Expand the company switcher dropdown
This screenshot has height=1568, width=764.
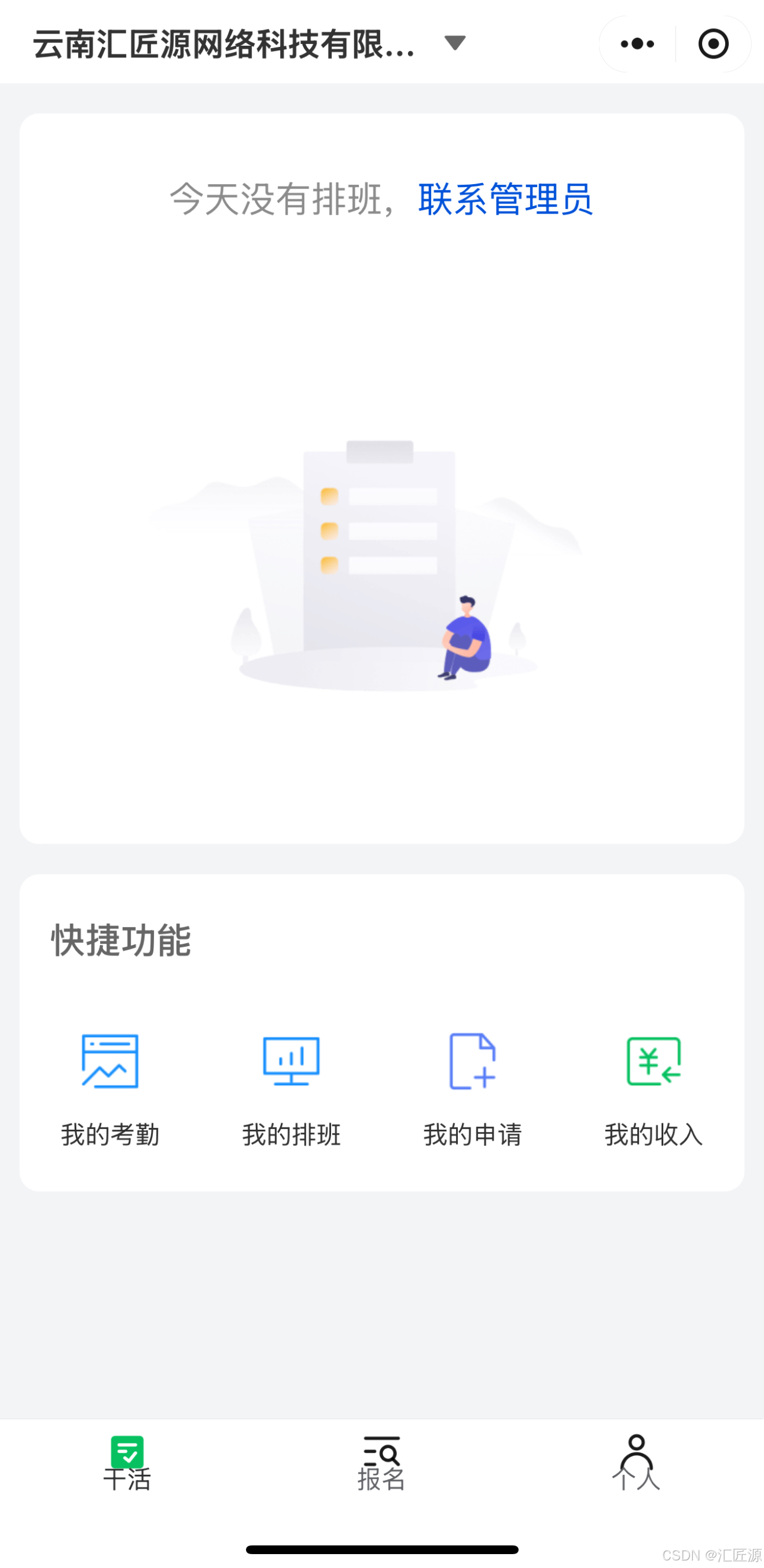454,43
